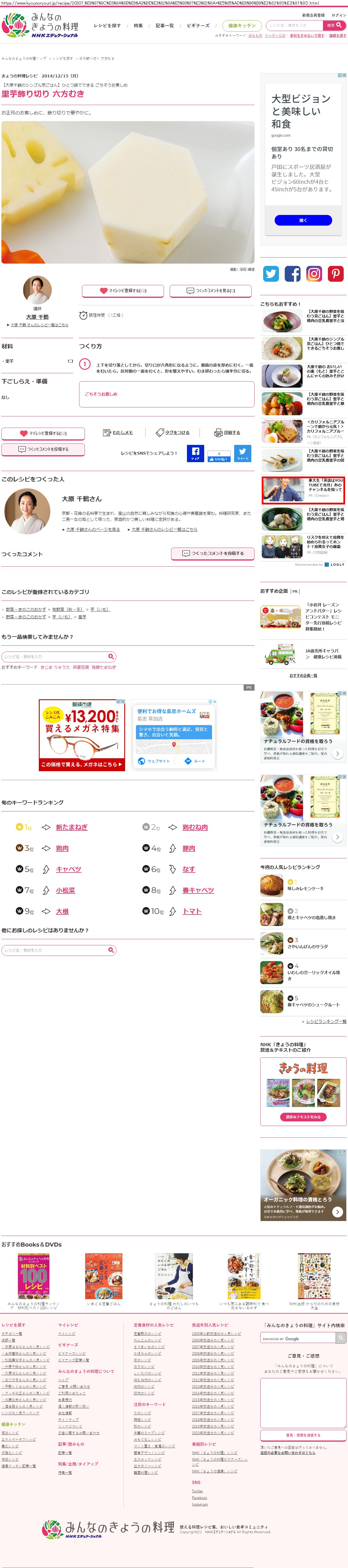
Task: Open the Instagram icon in the sidebar
Action: coord(314,274)
